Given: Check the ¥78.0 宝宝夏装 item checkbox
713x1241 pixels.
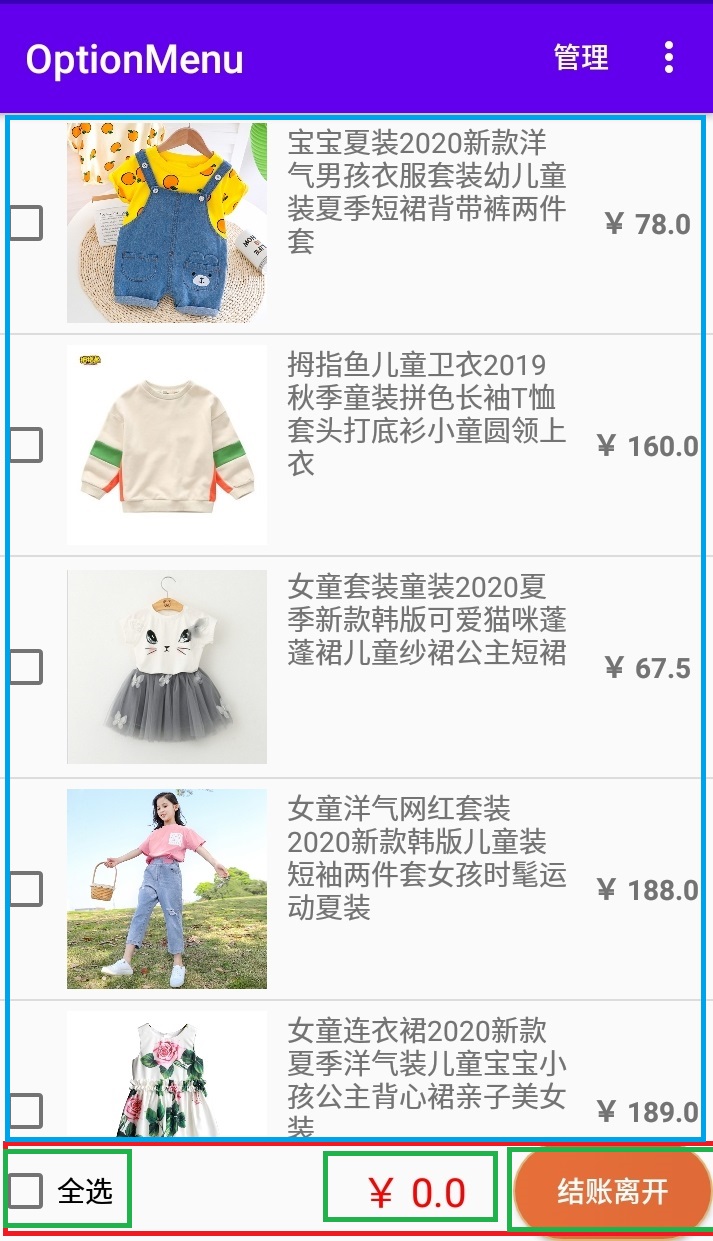Looking at the screenshot, I should pyautogui.click(x=26, y=223).
